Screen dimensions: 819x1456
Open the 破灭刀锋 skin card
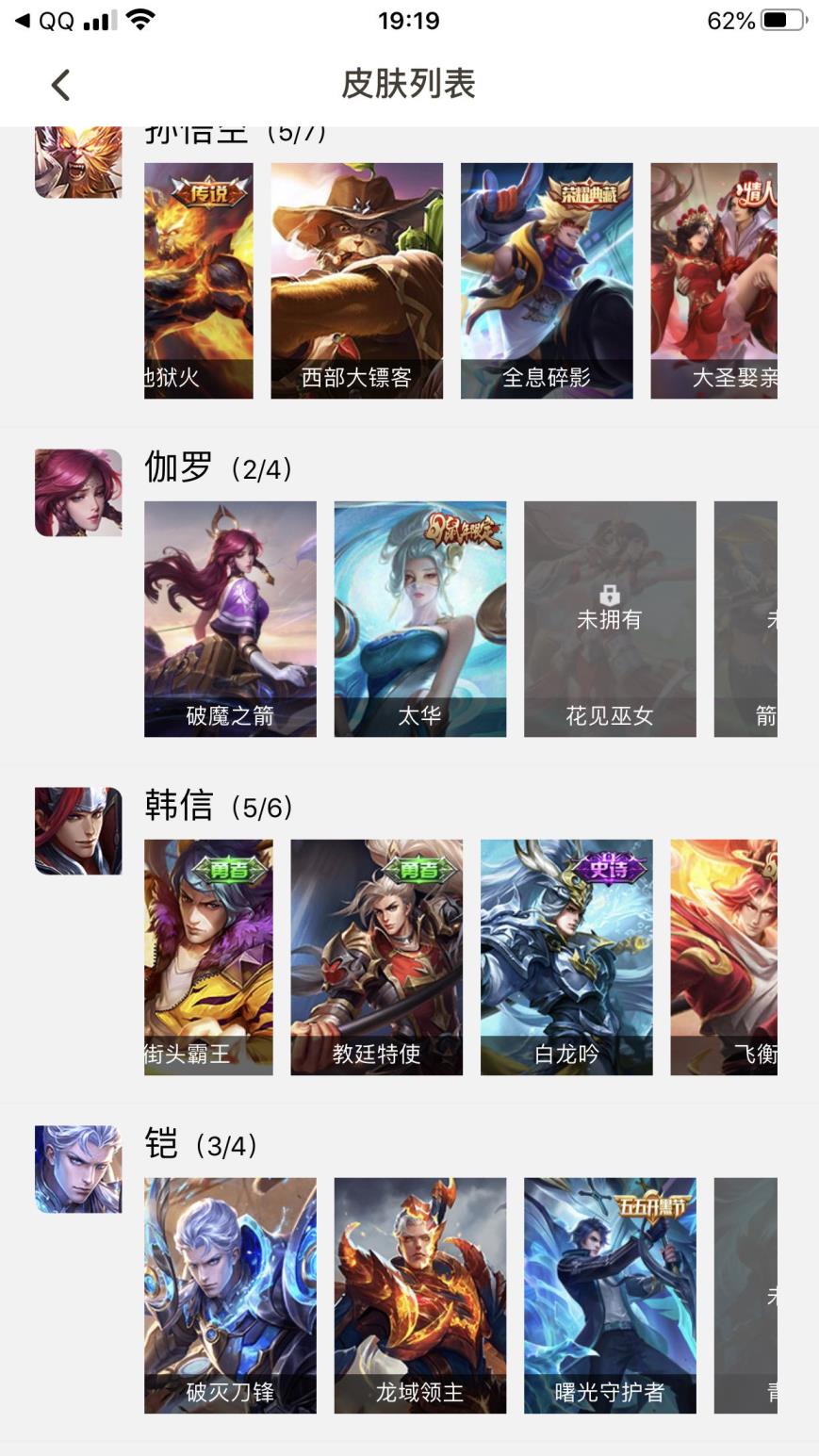coord(230,1296)
